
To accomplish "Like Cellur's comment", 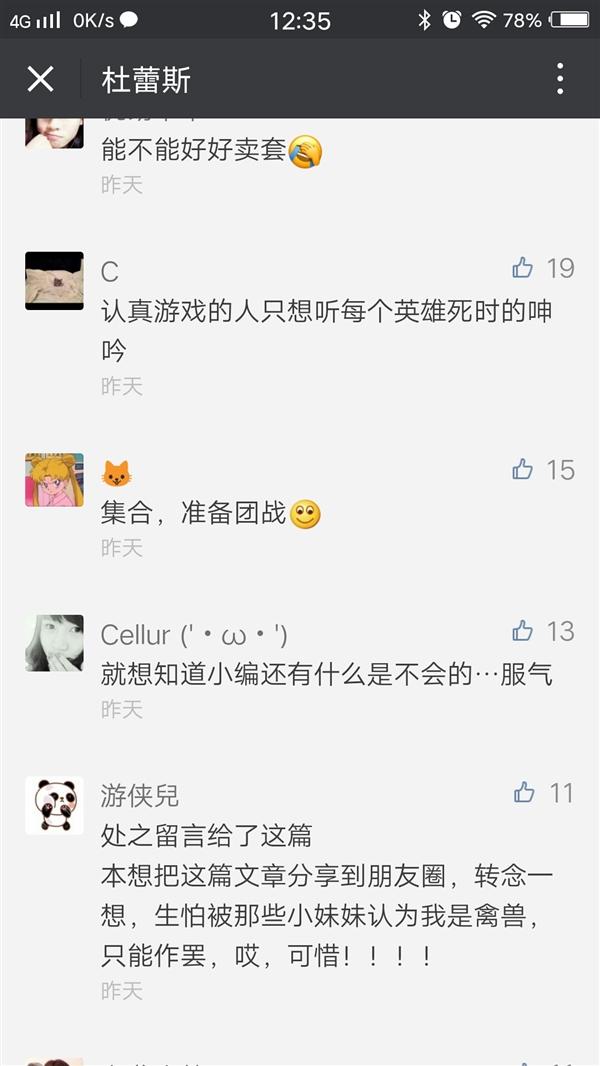I will click(523, 631).
